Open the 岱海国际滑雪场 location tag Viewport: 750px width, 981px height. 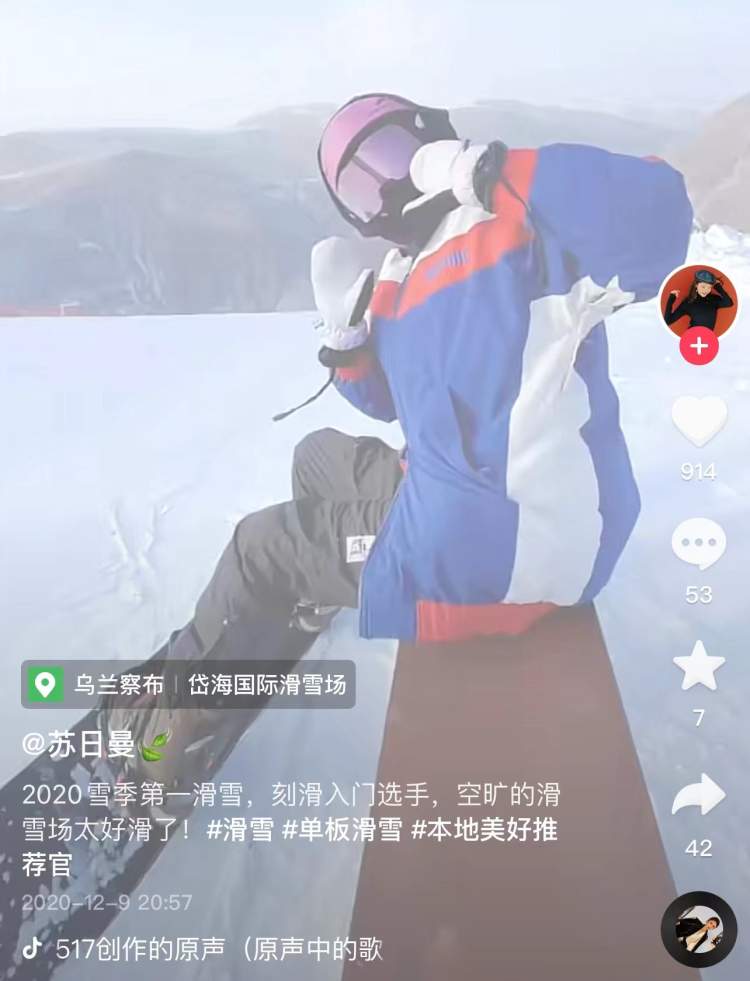point(267,685)
